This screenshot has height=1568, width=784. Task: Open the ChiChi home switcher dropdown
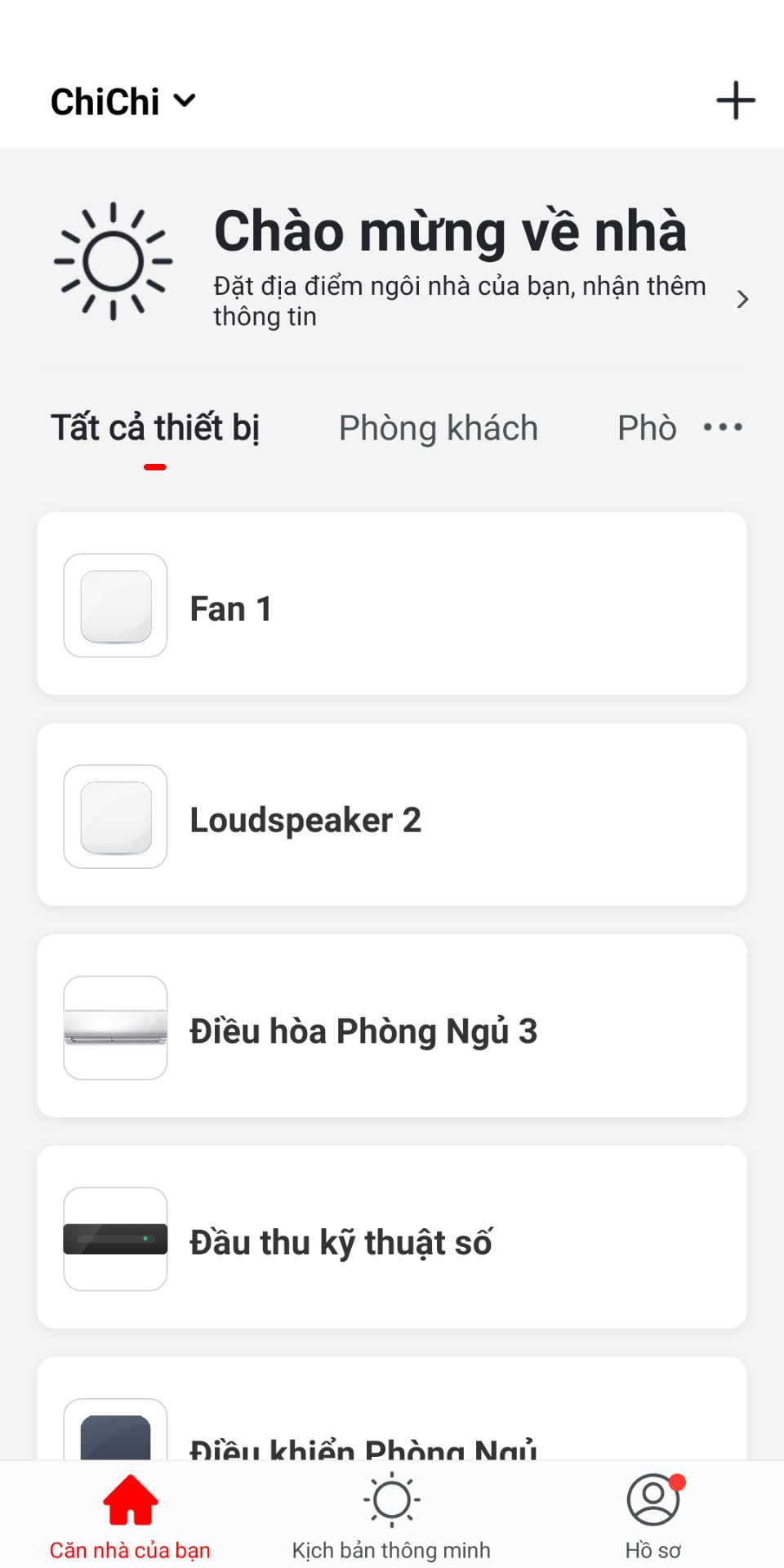(x=124, y=100)
